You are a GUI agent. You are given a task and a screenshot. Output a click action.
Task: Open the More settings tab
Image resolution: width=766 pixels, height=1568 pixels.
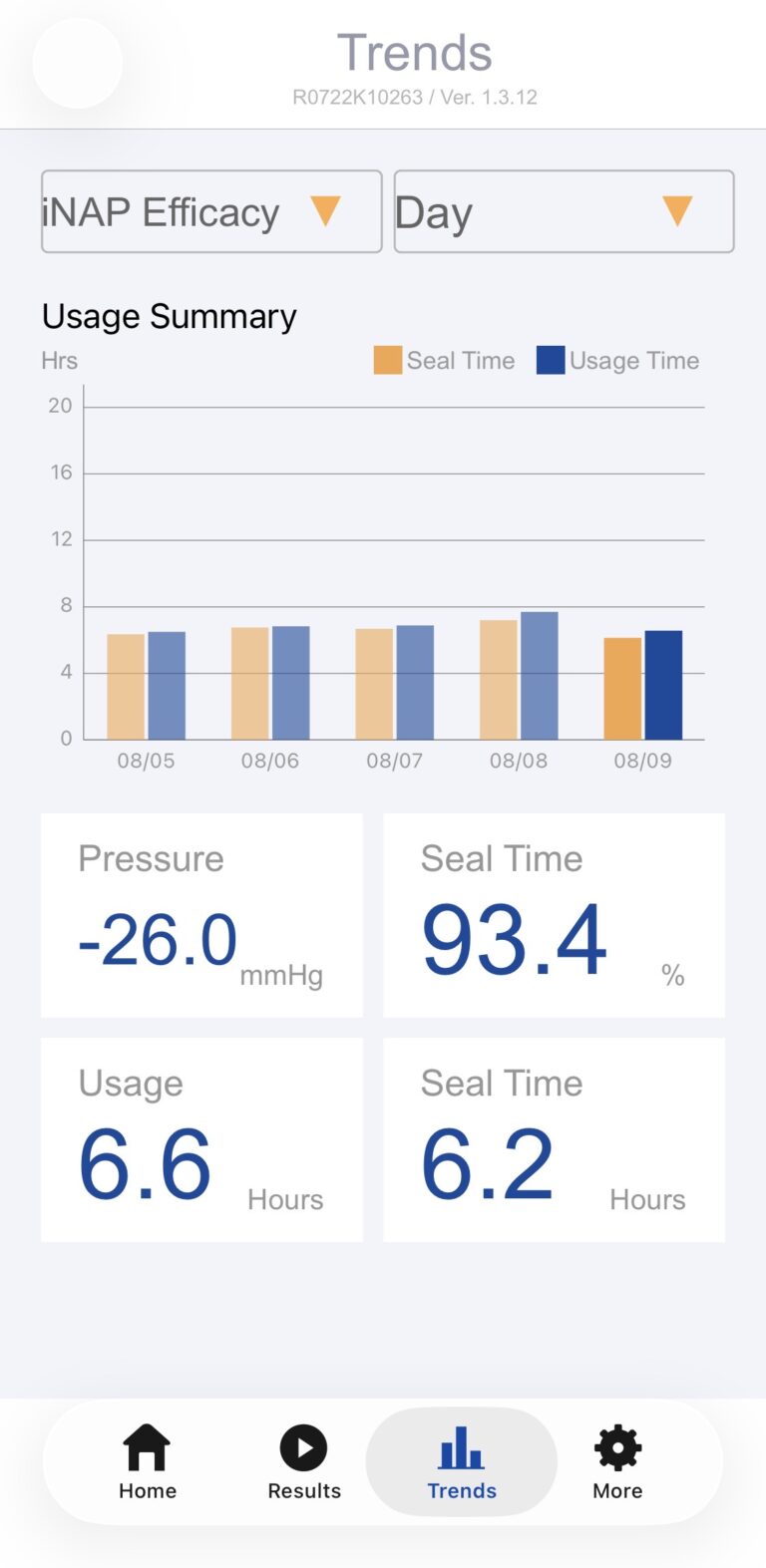click(617, 1462)
